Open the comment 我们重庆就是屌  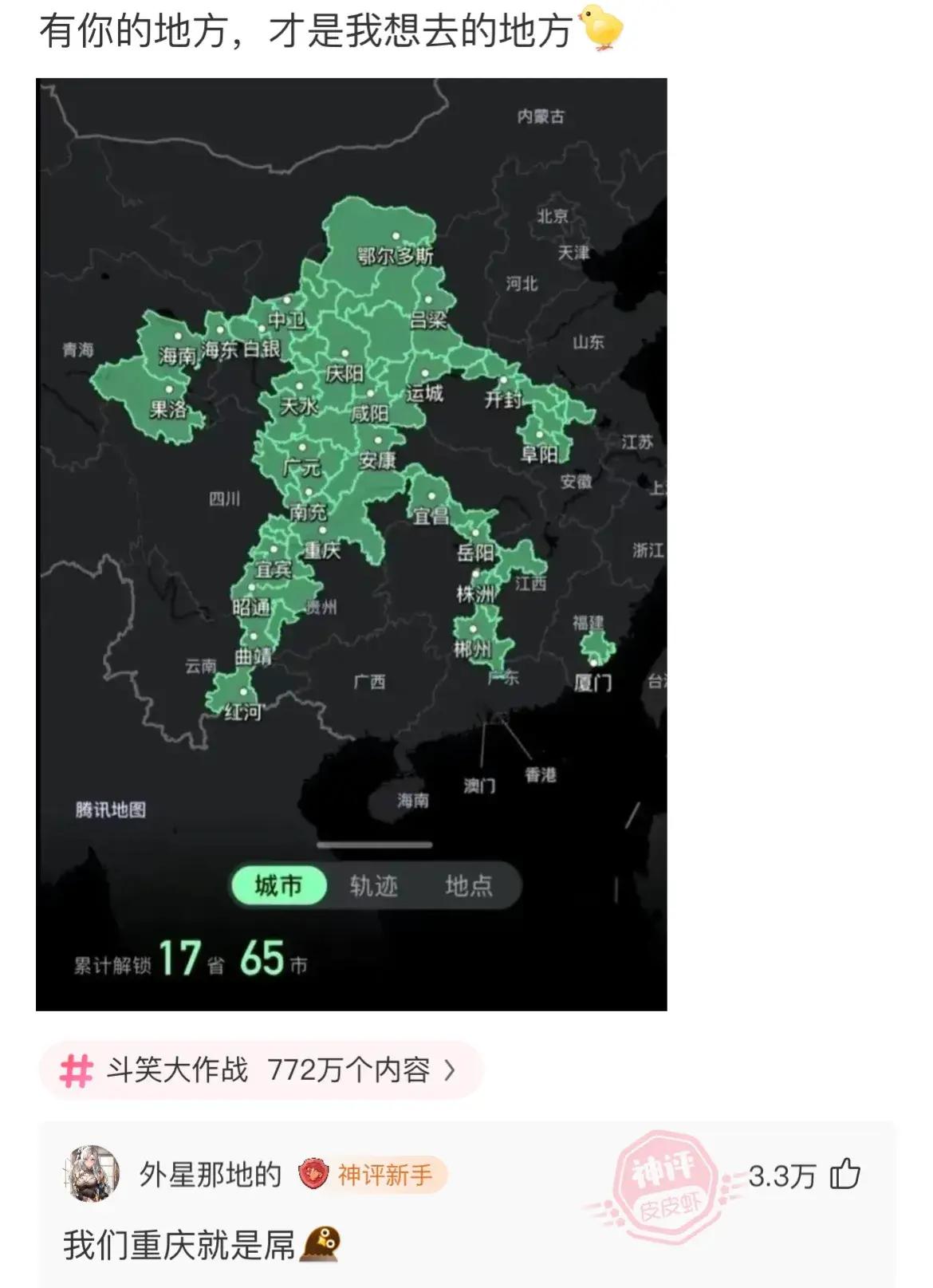click(x=179, y=1245)
